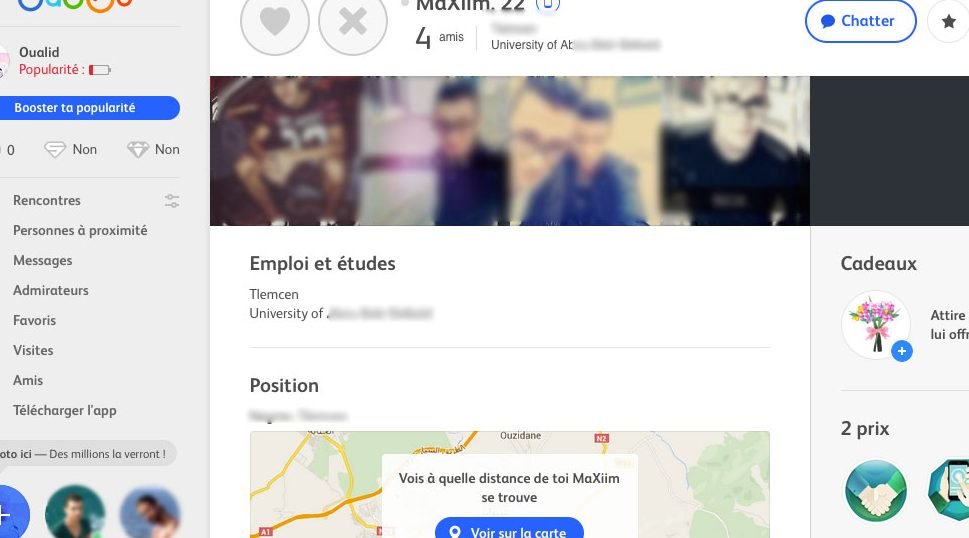Open Messages
Viewport: 969px width, 538px height.
[x=43, y=260]
